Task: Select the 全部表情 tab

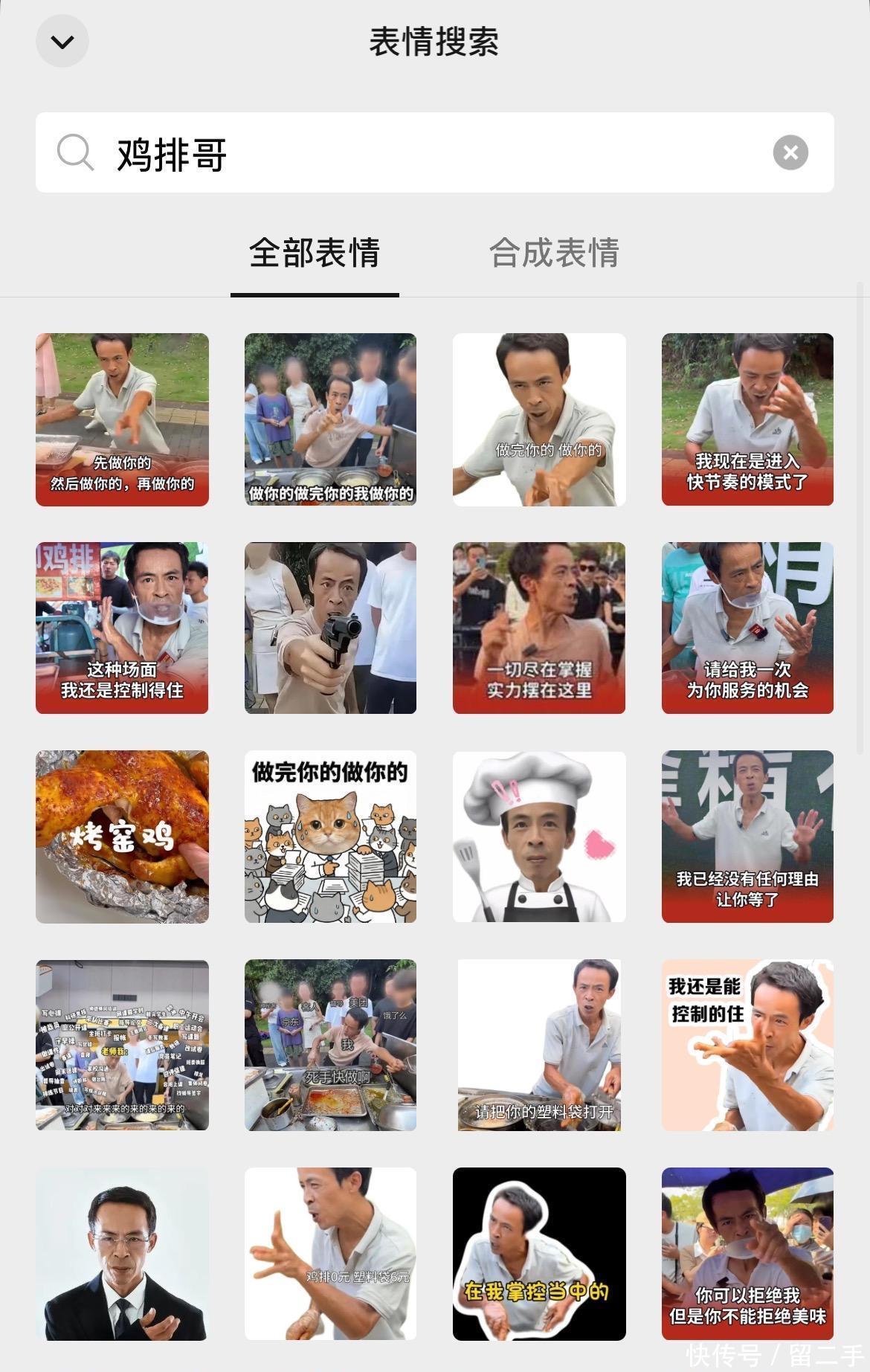Action: (315, 253)
